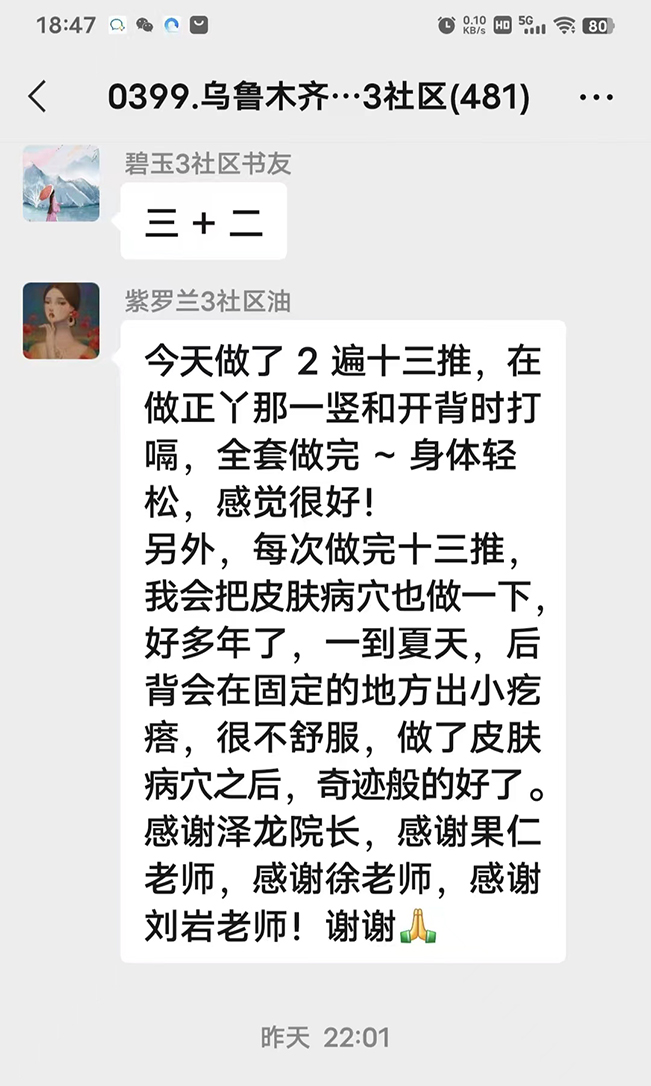This screenshot has height=1086, width=651.
Task: Tap 紫罗兰3社区油's profile avatar
Action: 61,321
